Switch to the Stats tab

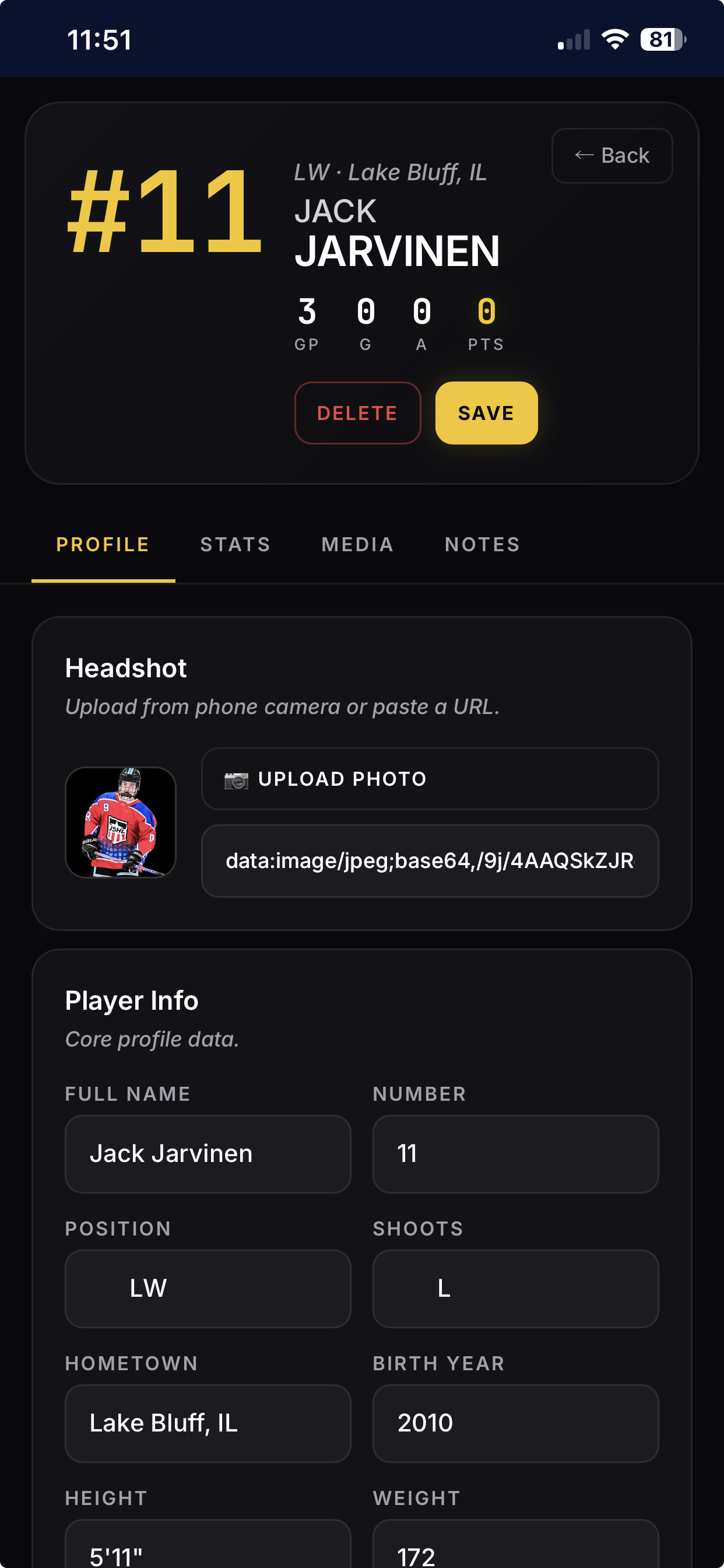[236, 545]
